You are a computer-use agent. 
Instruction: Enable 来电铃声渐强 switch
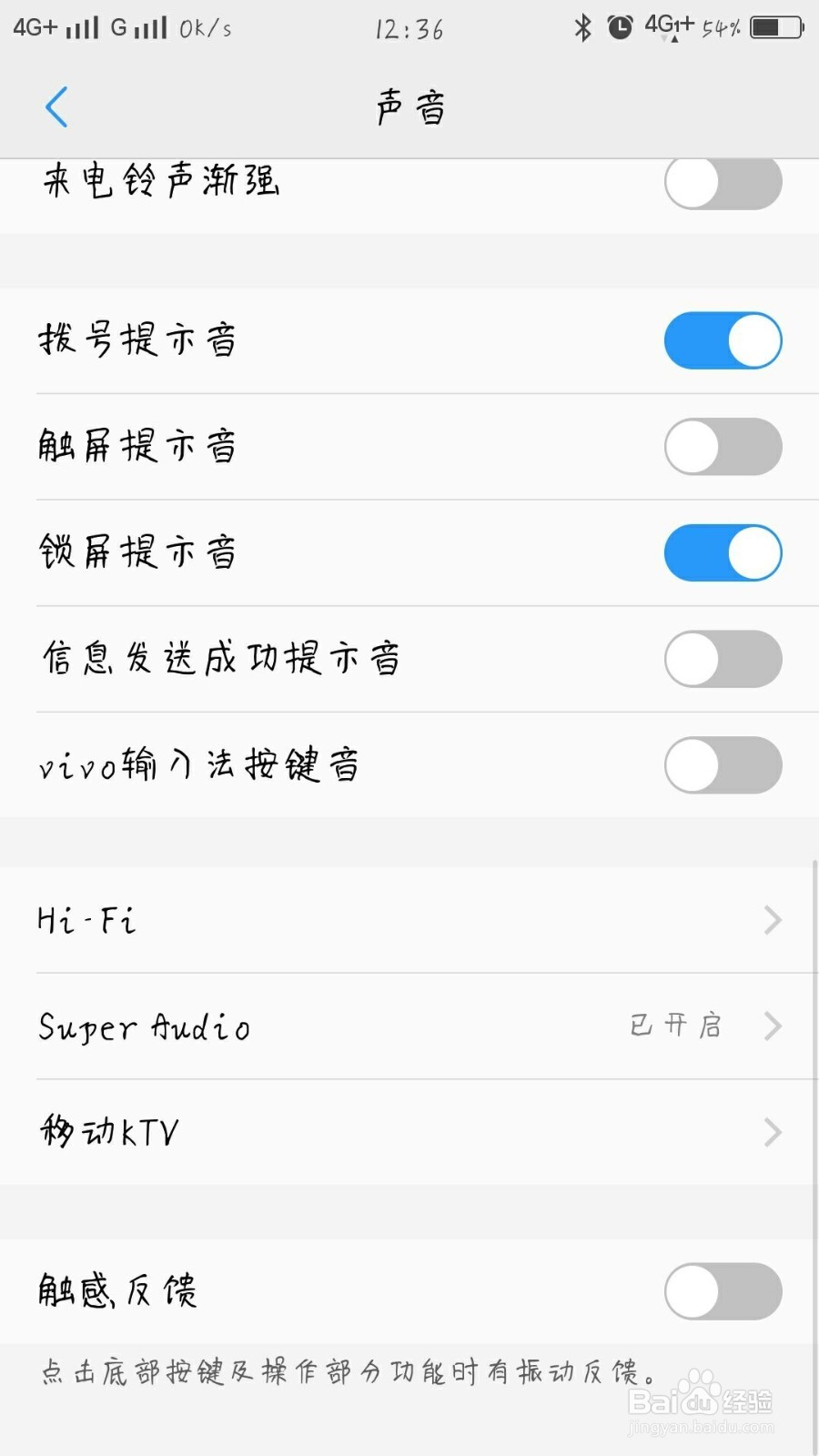coord(723,182)
